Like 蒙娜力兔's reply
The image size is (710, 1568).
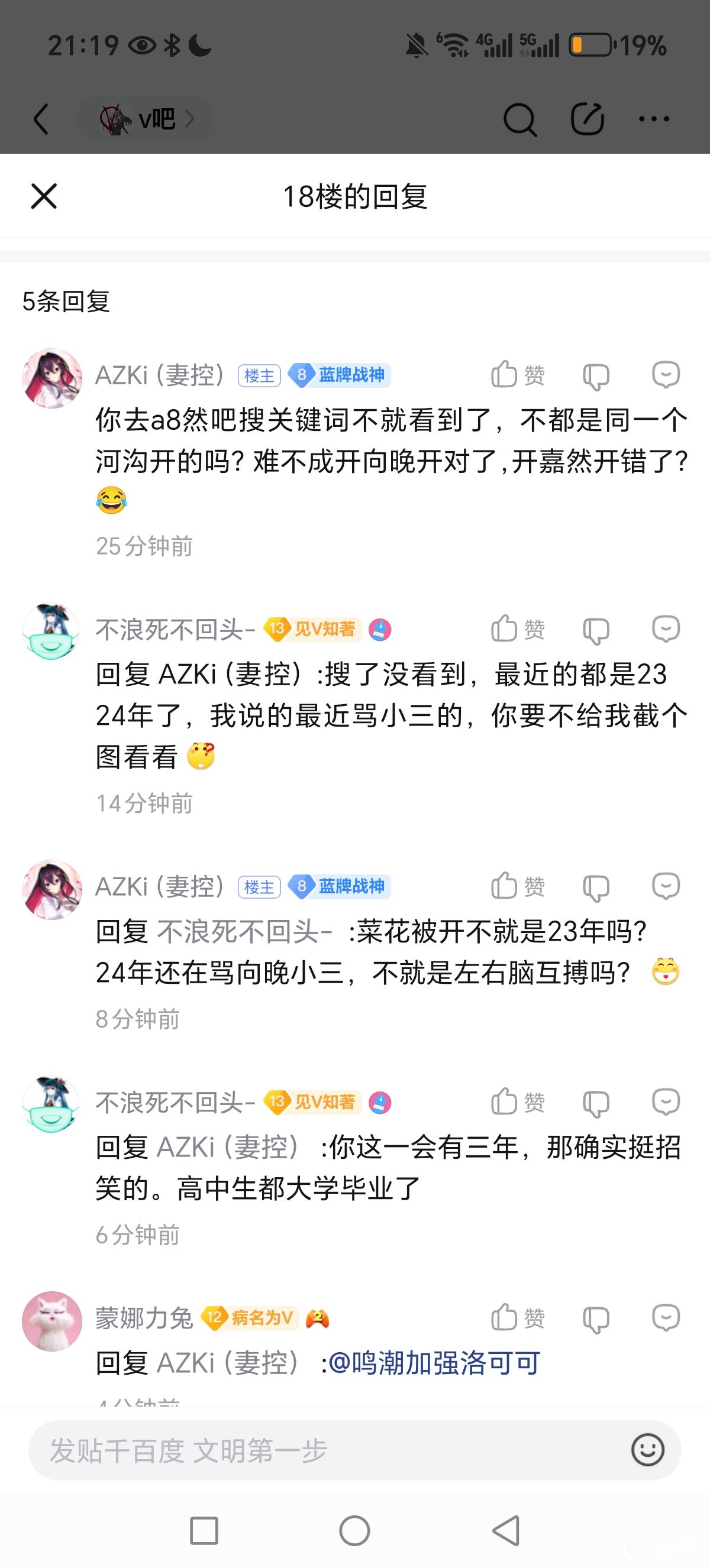coord(517,1319)
